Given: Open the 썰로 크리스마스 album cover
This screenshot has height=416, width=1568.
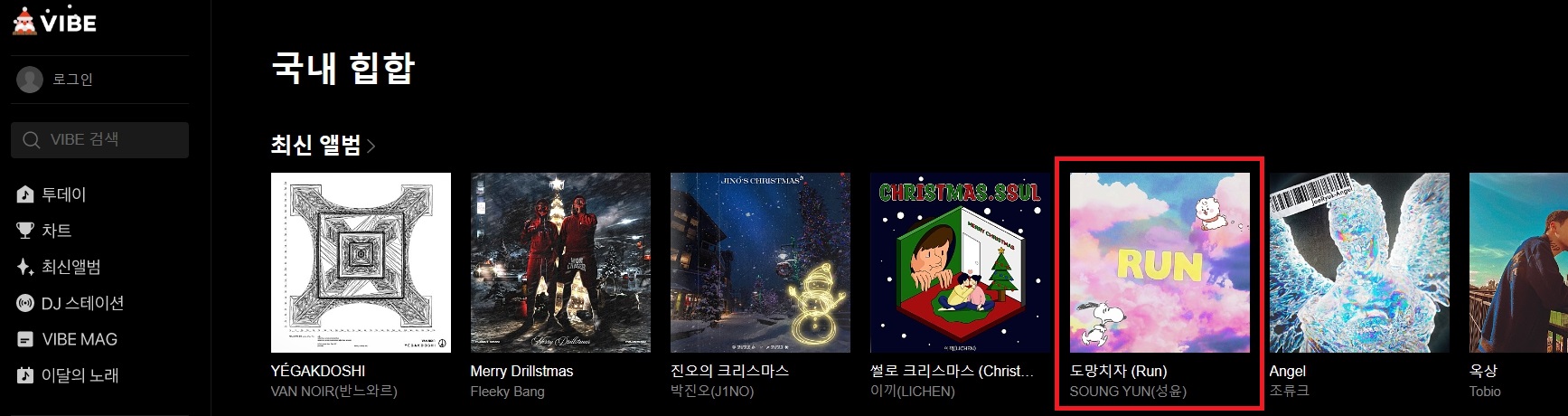Looking at the screenshot, I should (960, 262).
